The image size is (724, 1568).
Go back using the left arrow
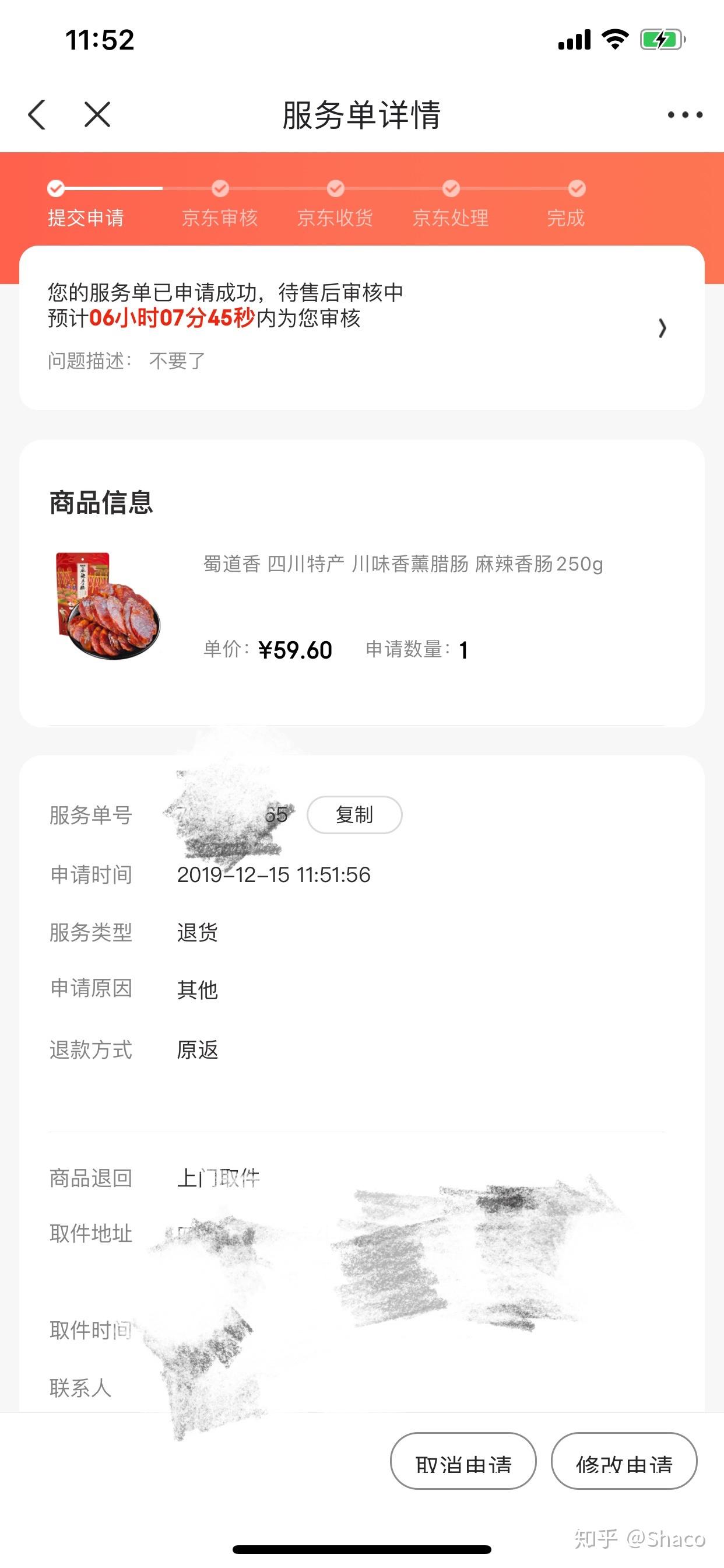pos(37,114)
